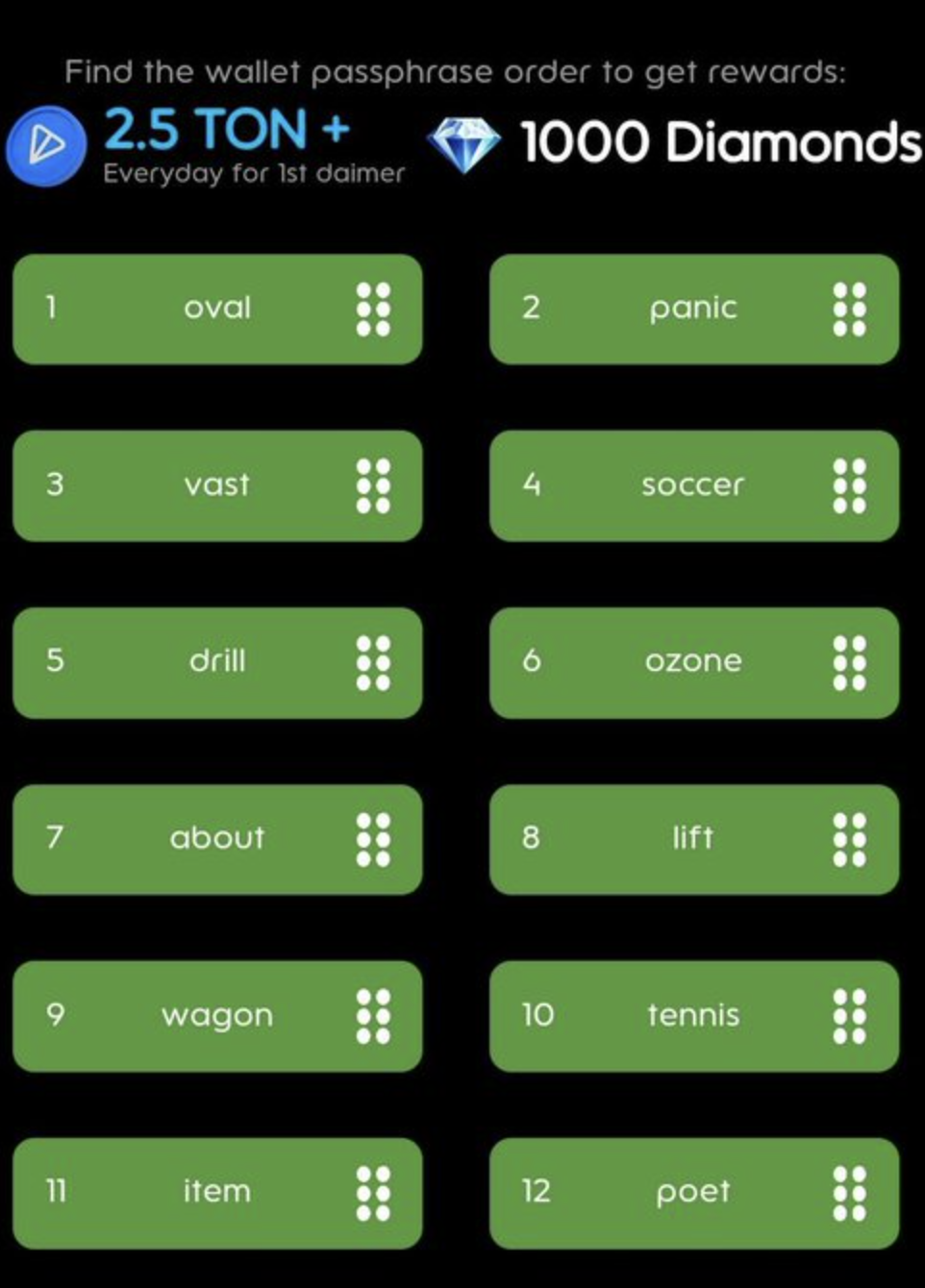
Task: Select the word tile oval
Action: click(x=217, y=309)
